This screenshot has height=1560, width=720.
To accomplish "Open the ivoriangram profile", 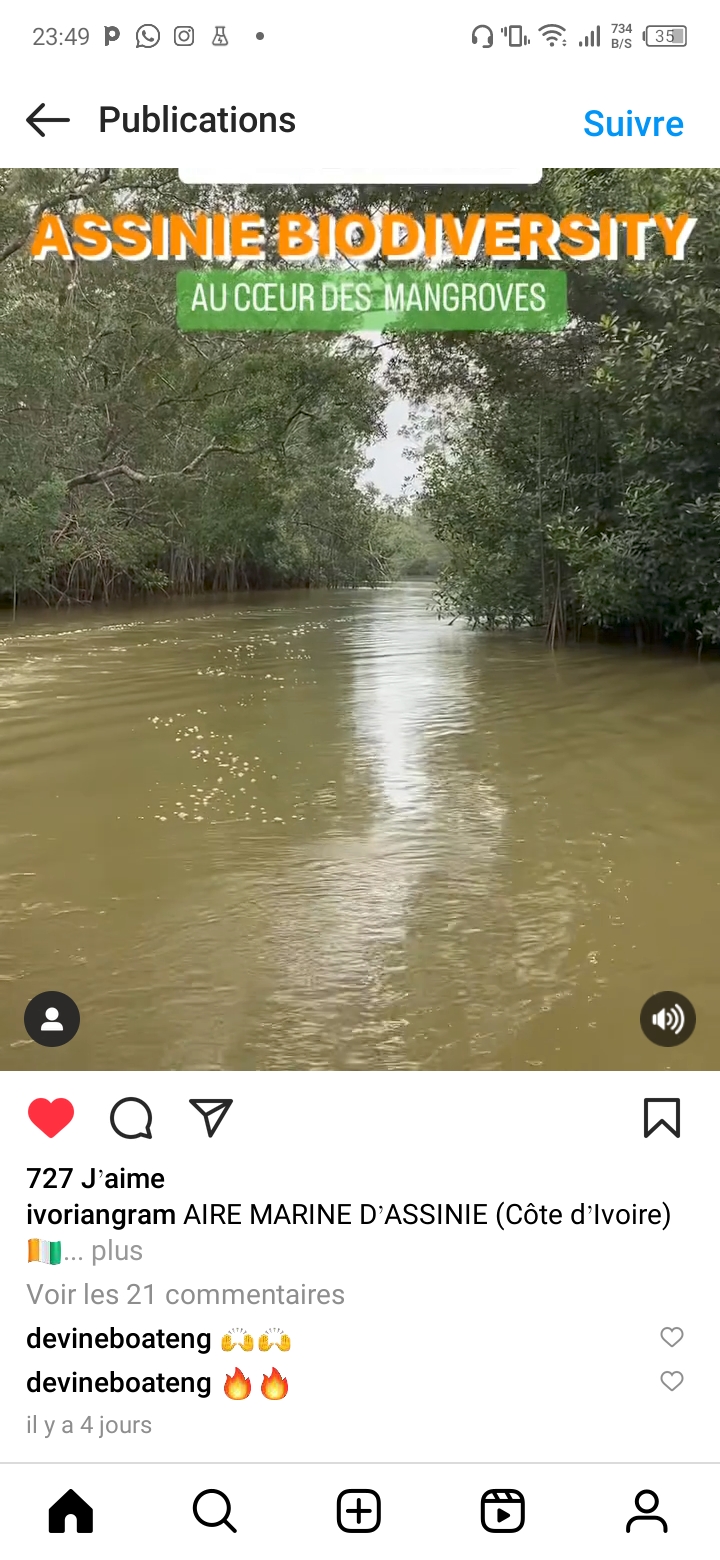I will [x=101, y=1215].
